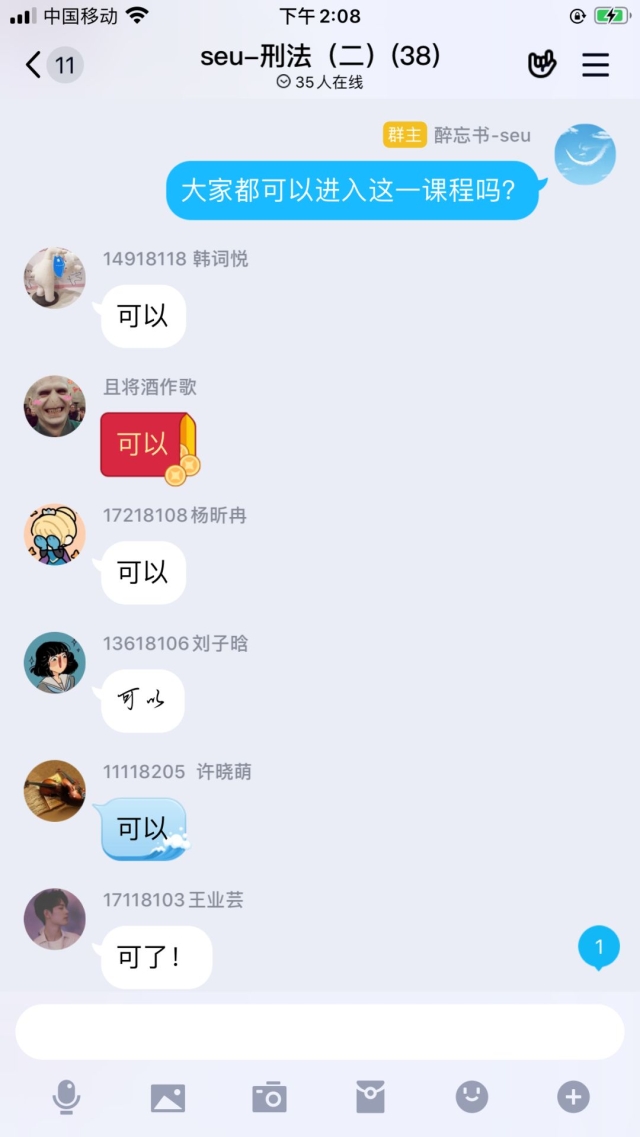
Task: Open 许晓萌's profile avatar
Action: [55, 790]
